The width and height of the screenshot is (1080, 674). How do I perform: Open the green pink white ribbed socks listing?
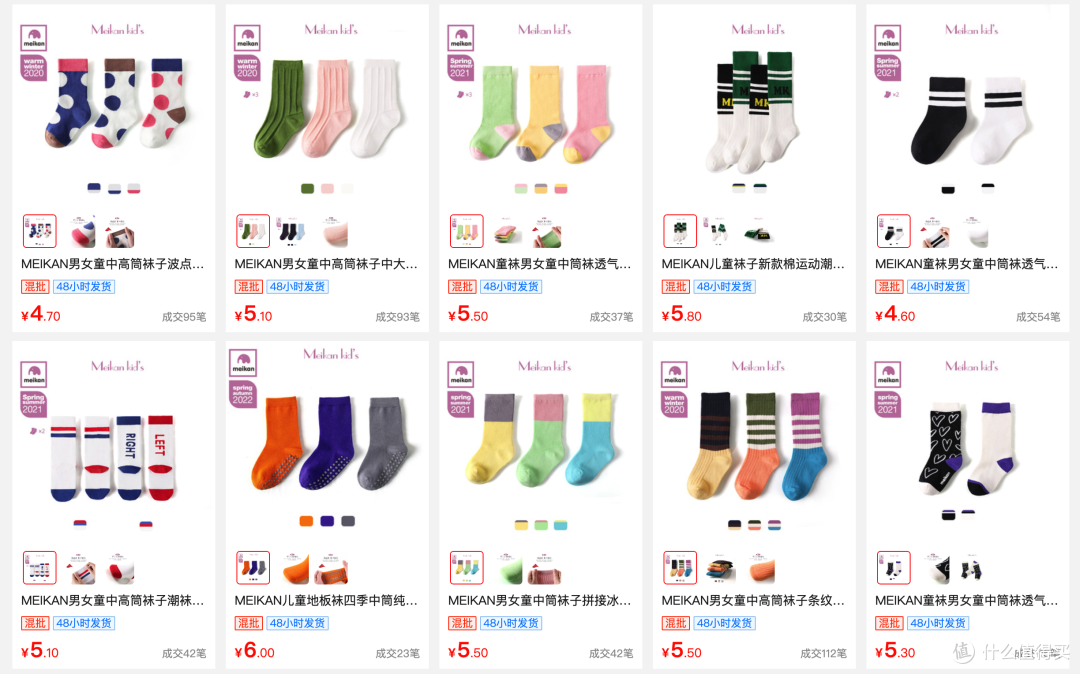[326, 264]
